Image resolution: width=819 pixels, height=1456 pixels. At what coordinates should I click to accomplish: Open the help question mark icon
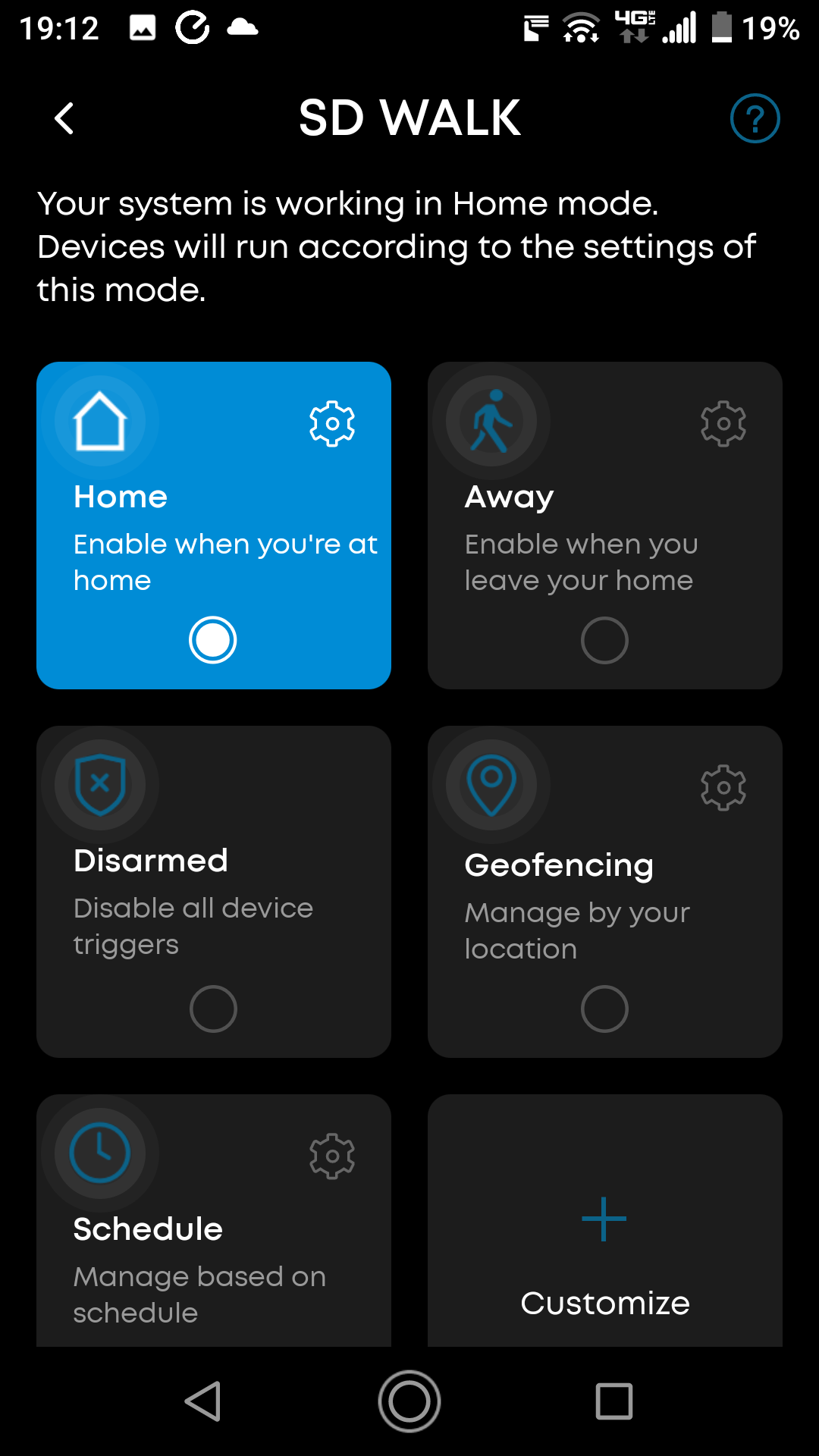[755, 118]
